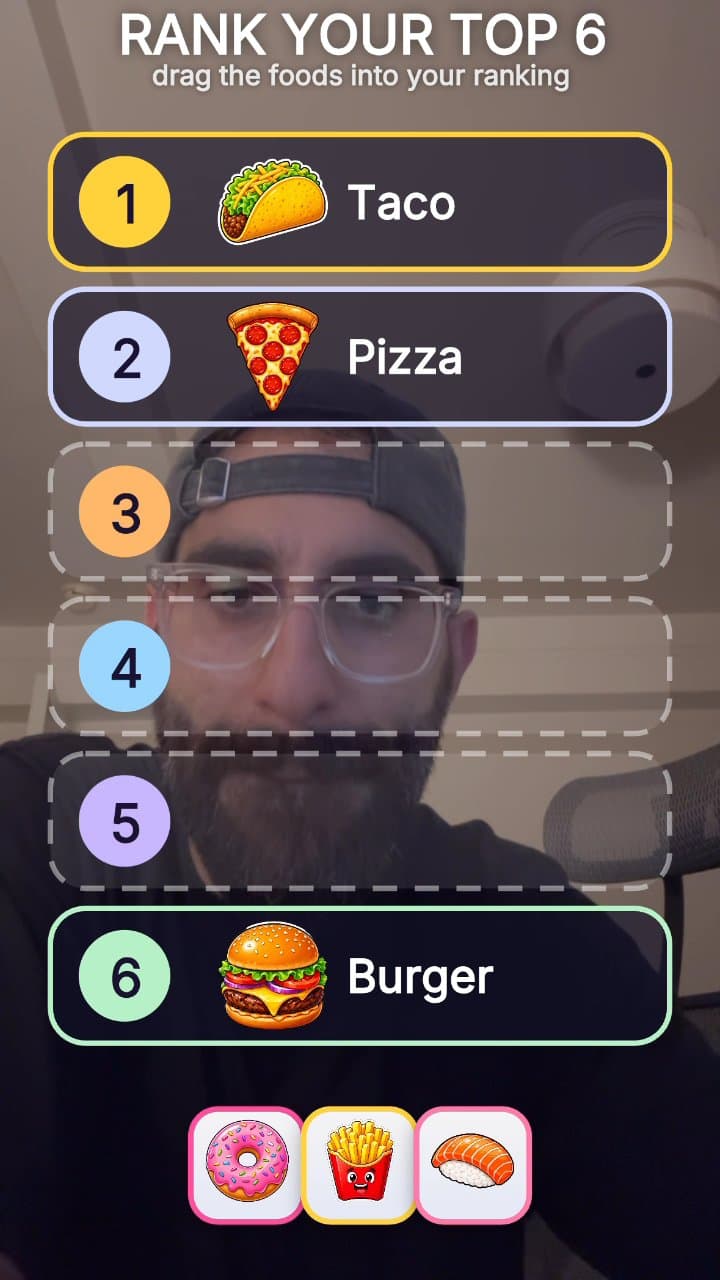The width and height of the screenshot is (720, 1280).
Task: Select the sushi food tile
Action: [473, 1165]
